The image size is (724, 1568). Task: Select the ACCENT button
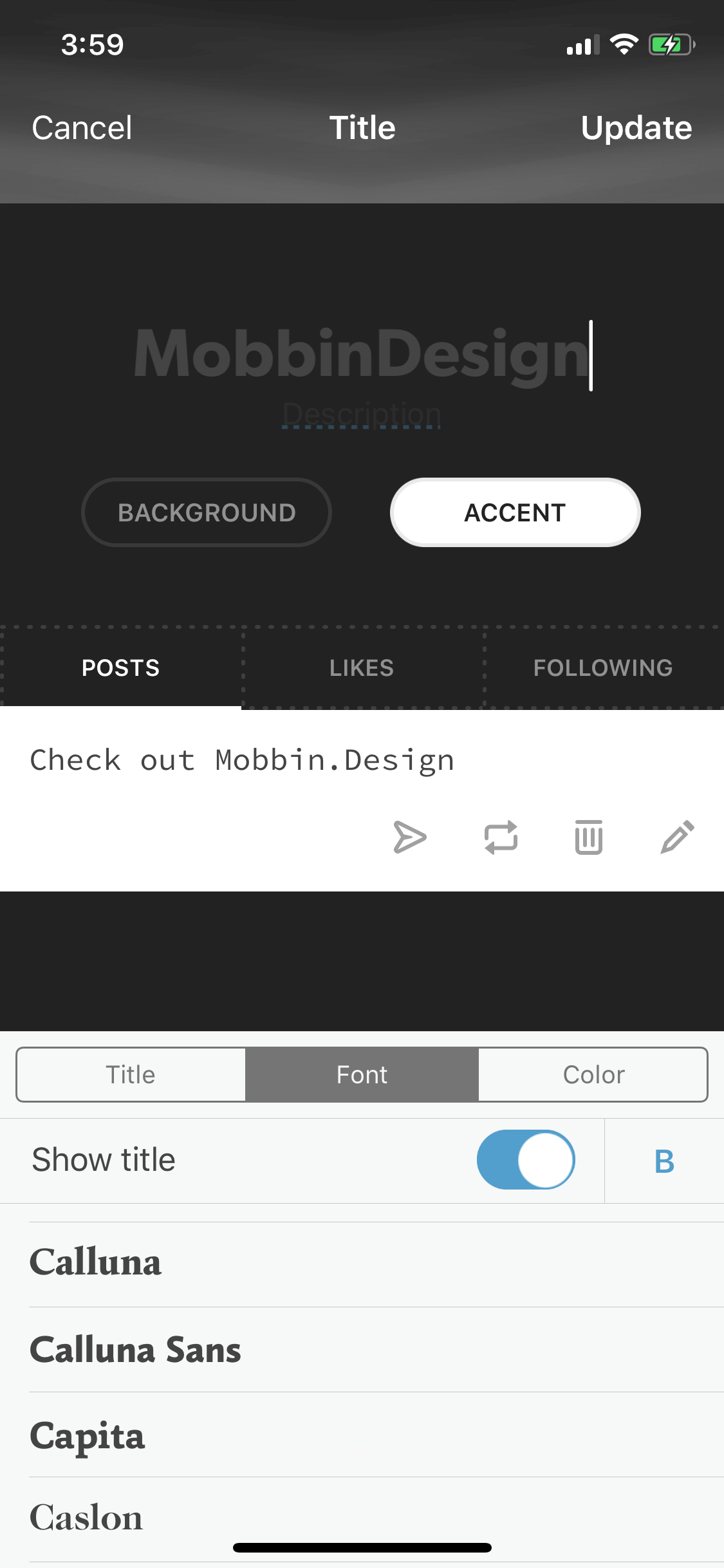click(x=515, y=512)
